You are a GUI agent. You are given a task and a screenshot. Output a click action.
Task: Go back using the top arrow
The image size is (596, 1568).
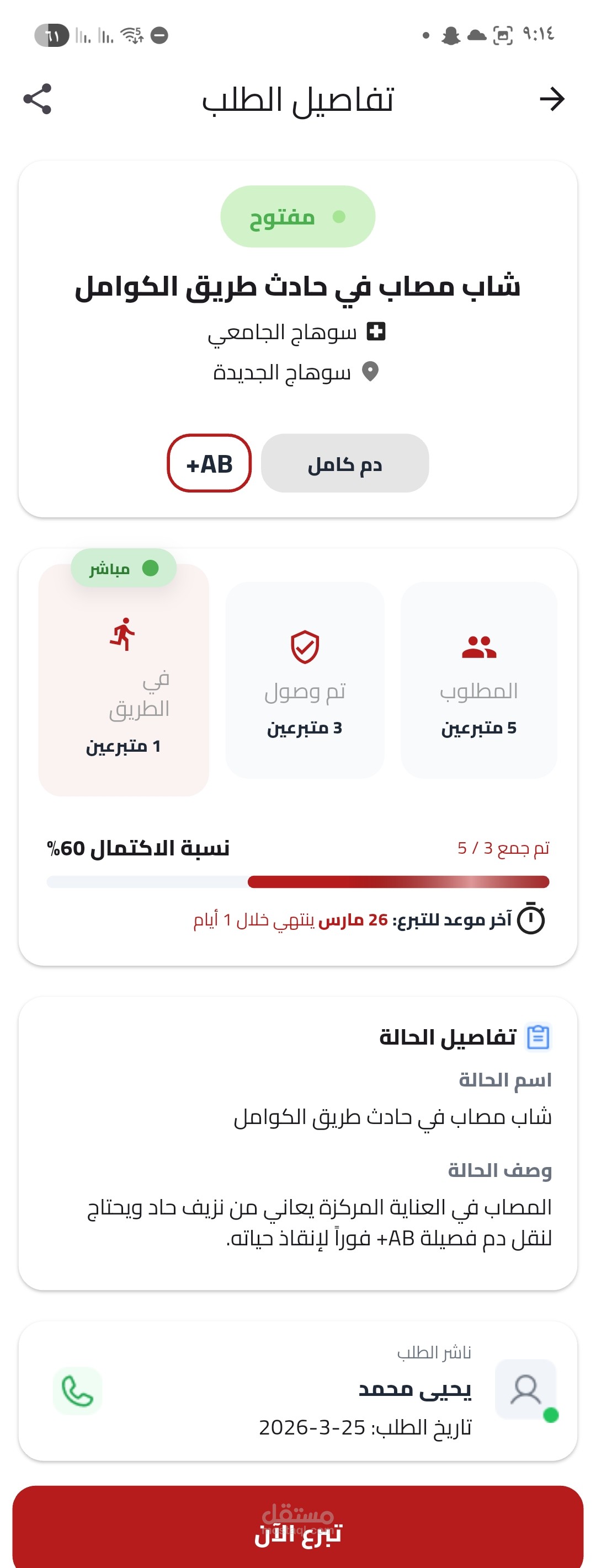pos(552,99)
